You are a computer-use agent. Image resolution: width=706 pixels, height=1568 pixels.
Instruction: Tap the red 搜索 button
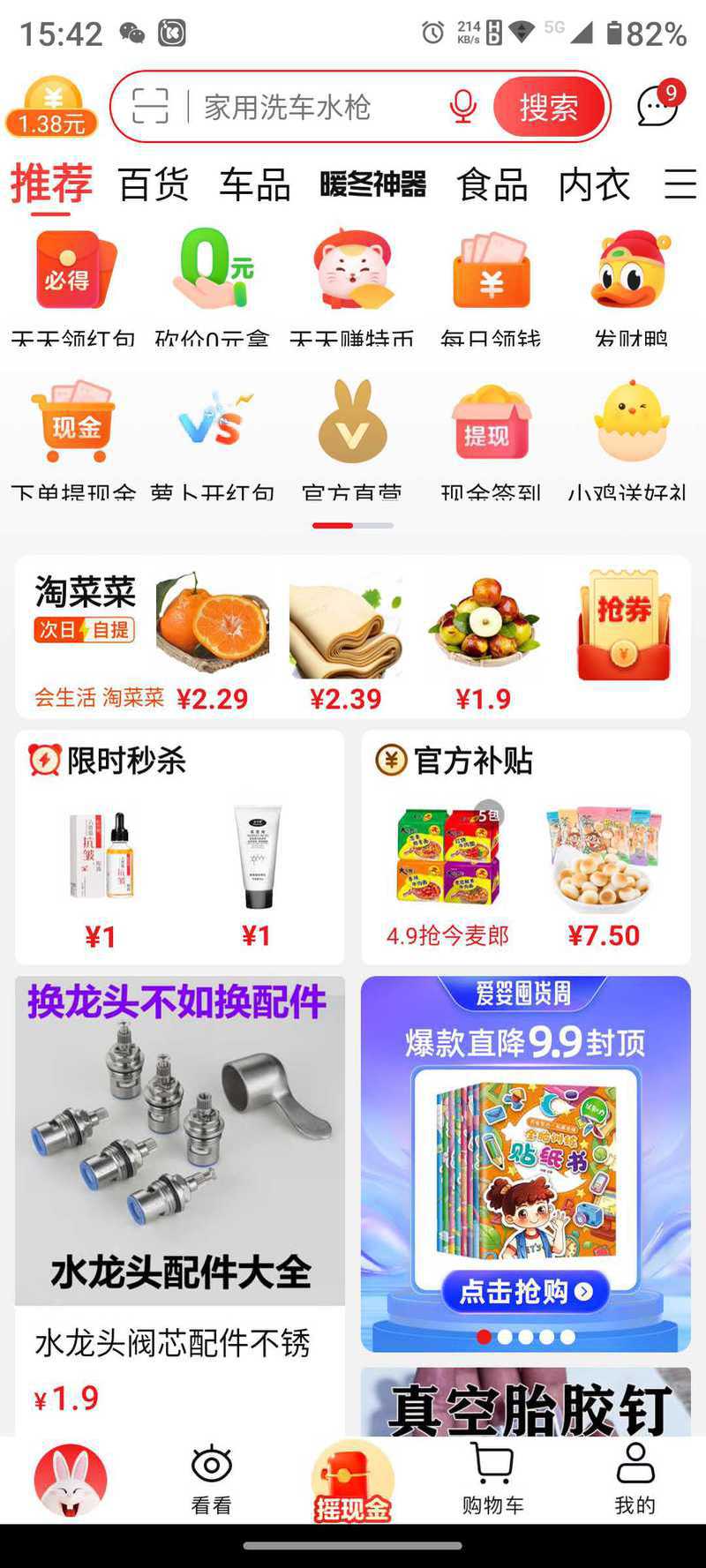tap(549, 108)
